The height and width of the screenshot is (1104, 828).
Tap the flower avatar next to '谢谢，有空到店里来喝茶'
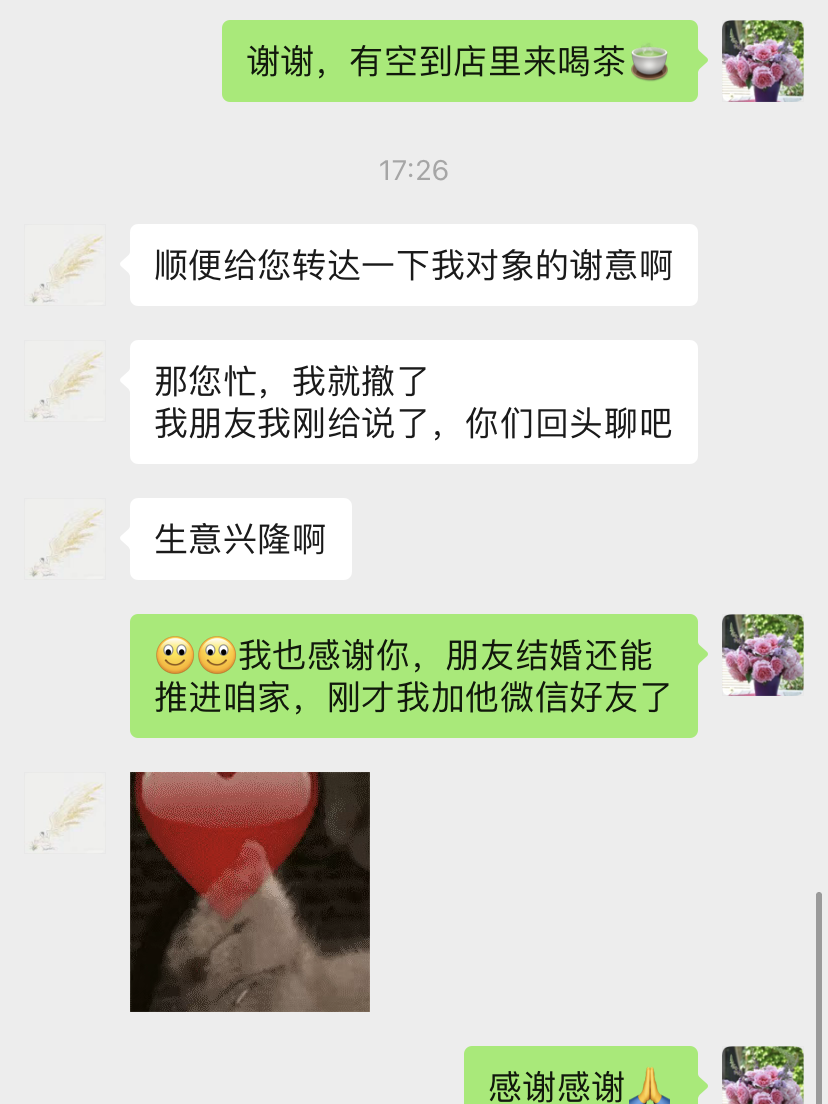762,61
